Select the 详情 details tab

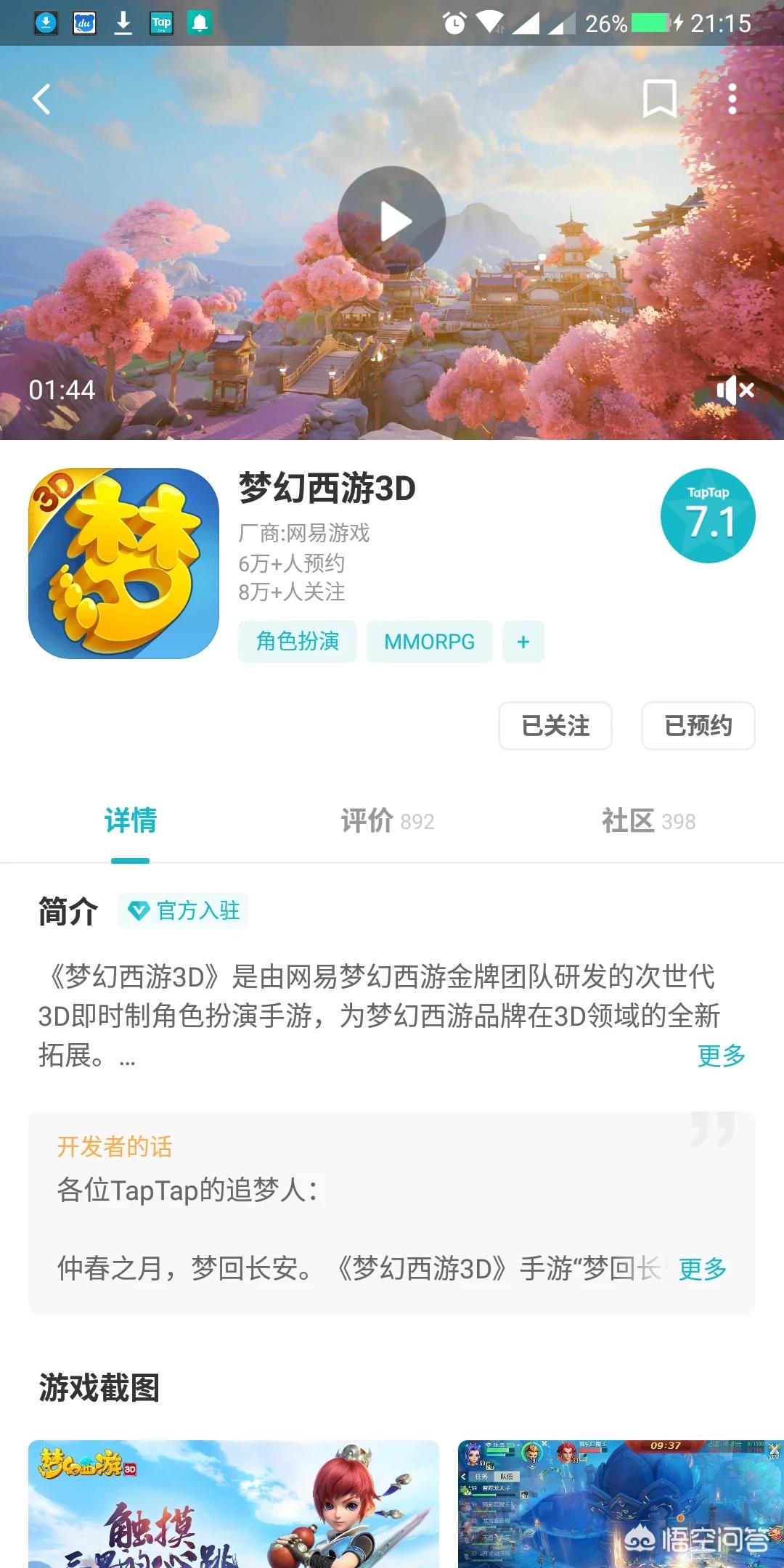point(131,821)
